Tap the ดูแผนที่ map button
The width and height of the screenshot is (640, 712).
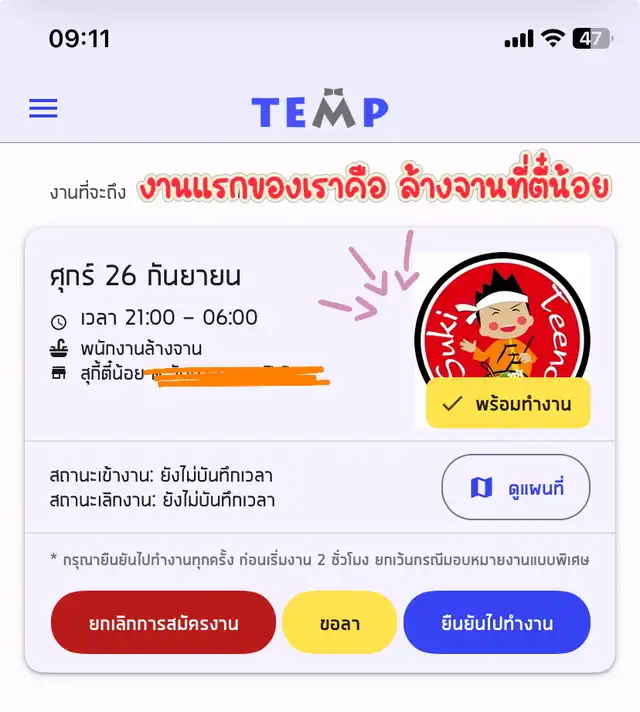[x=515, y=487]
